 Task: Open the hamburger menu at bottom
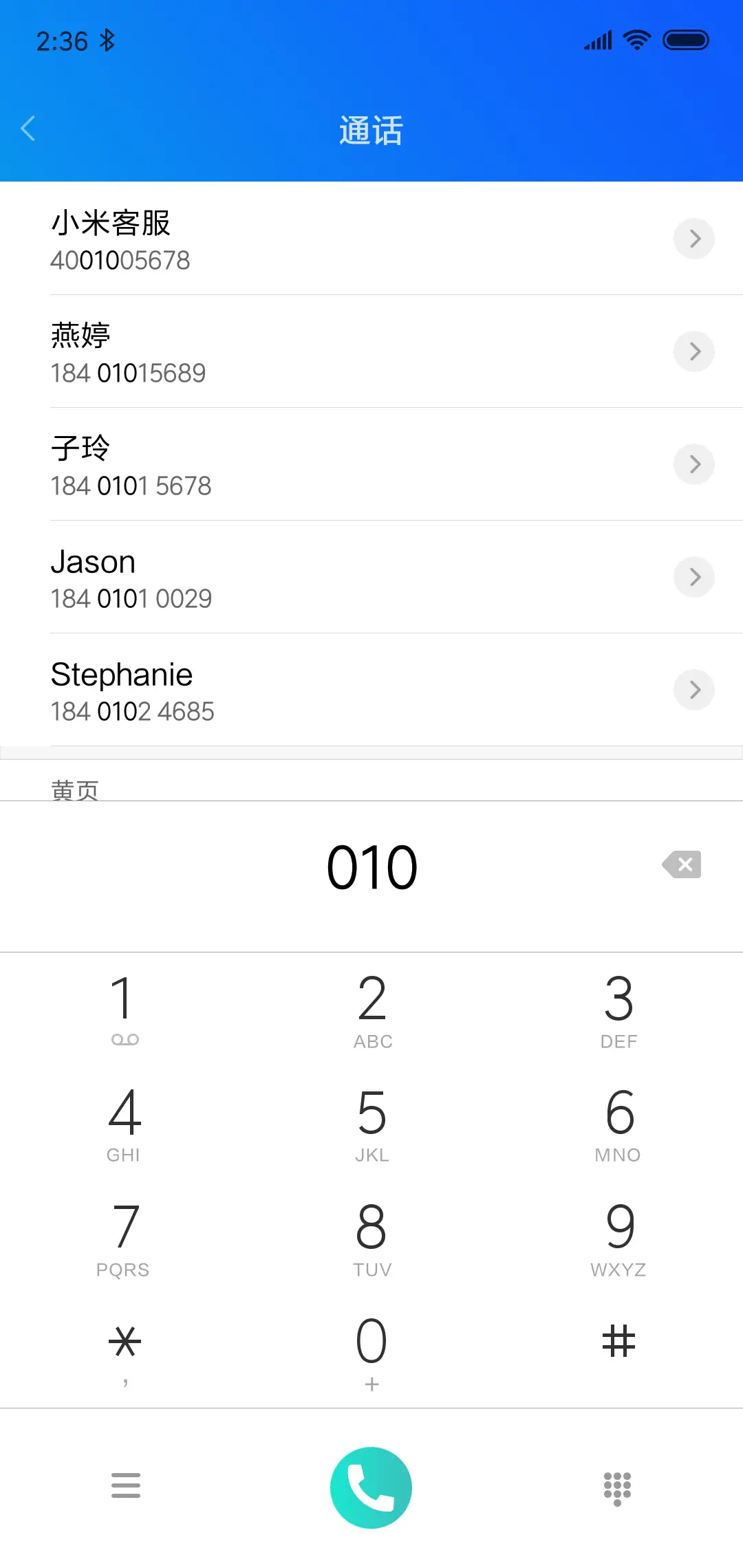pyautogui.click(x=126, y=1485)
